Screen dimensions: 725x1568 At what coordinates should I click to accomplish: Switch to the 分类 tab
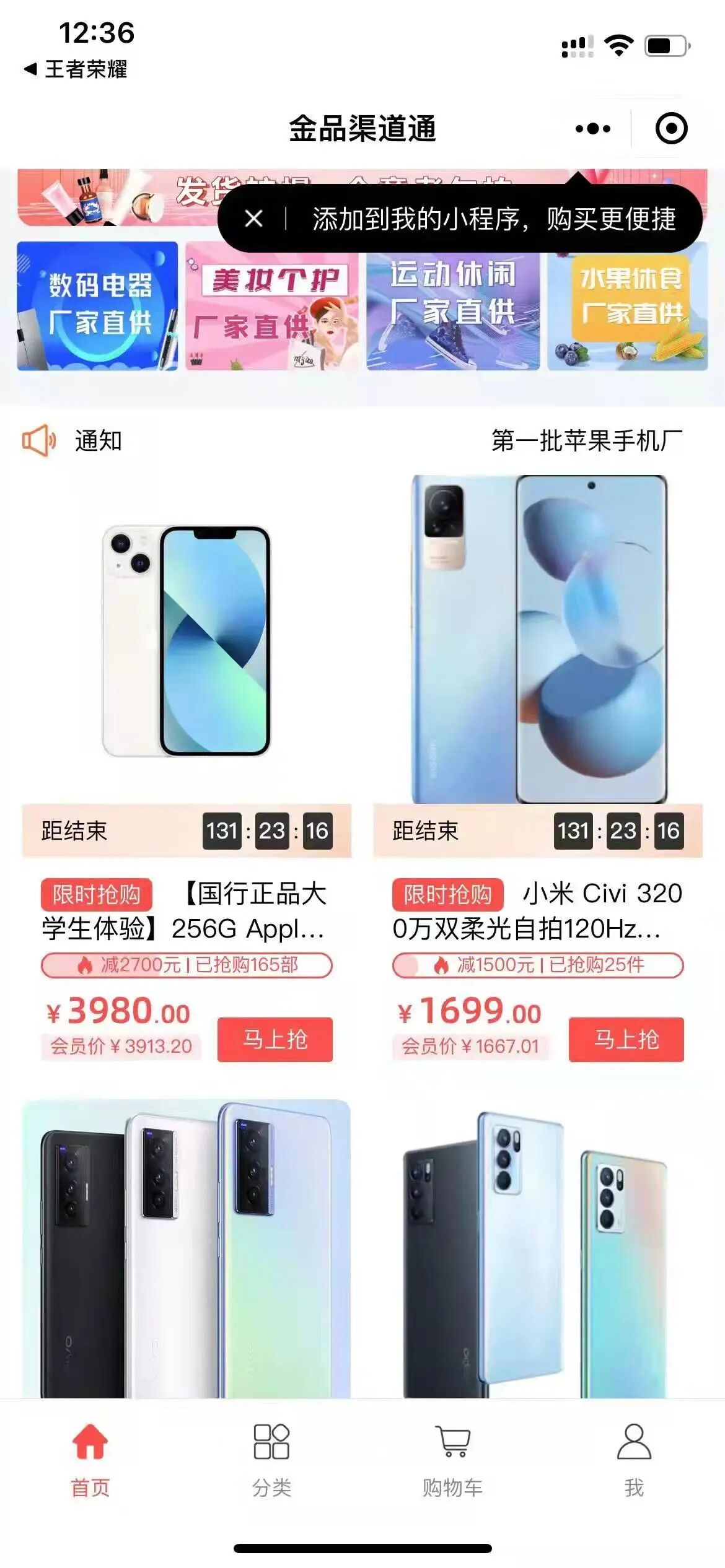(271, 1460)
